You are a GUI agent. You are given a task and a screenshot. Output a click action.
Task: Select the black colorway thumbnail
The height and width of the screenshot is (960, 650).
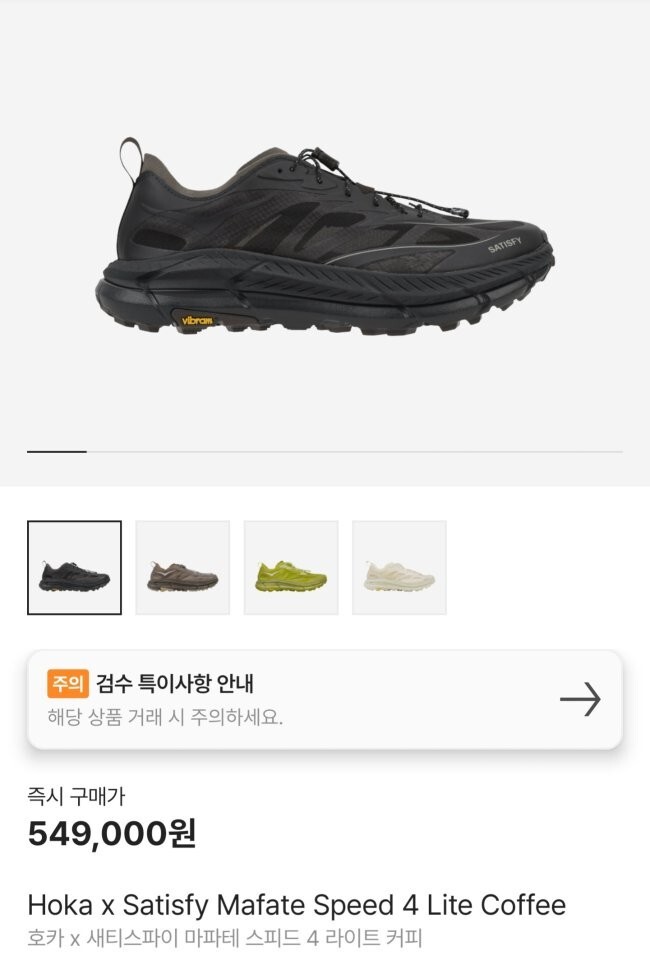pos(74,568)
